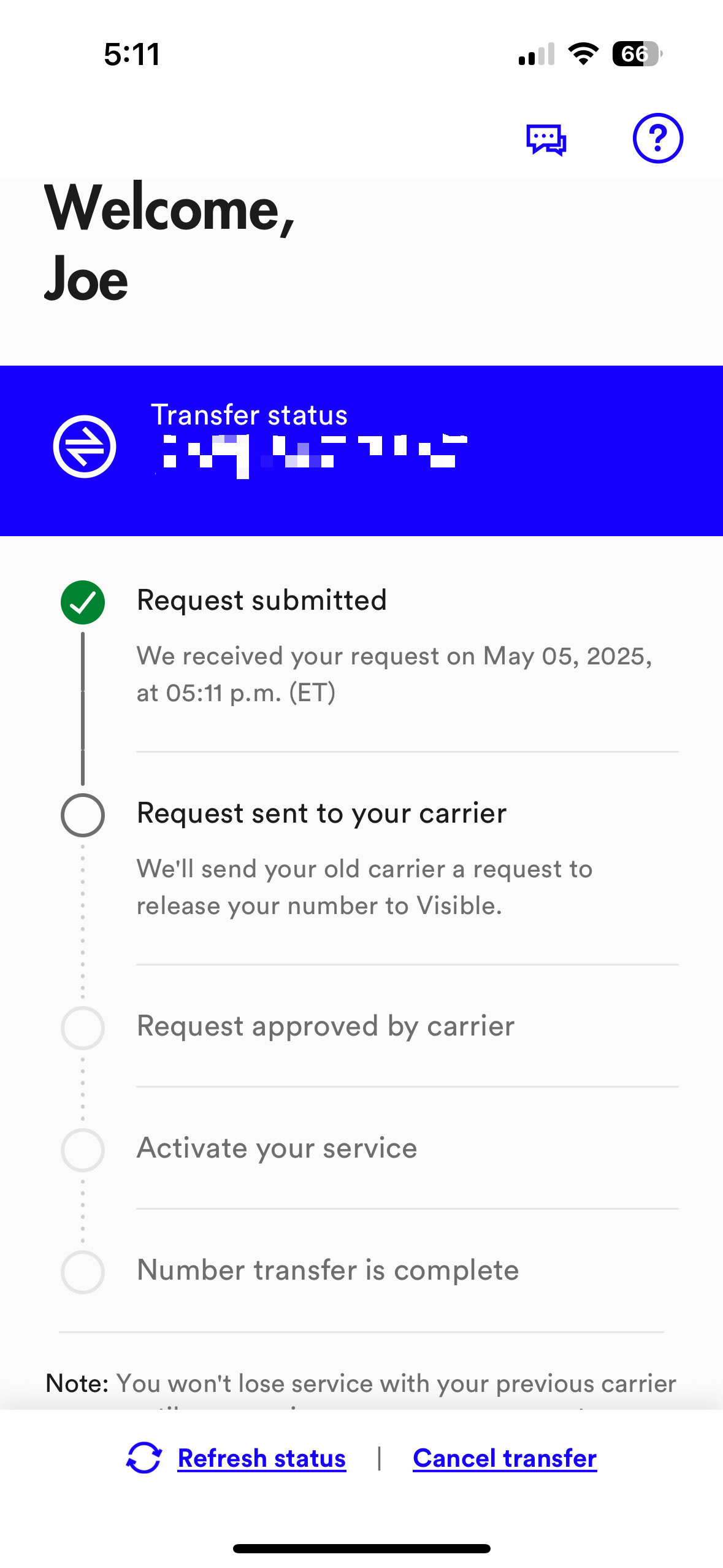The height and width of the screenshot is (1568, 723).
Task: Open the help question mark icon
Action: tap(657, 139)
